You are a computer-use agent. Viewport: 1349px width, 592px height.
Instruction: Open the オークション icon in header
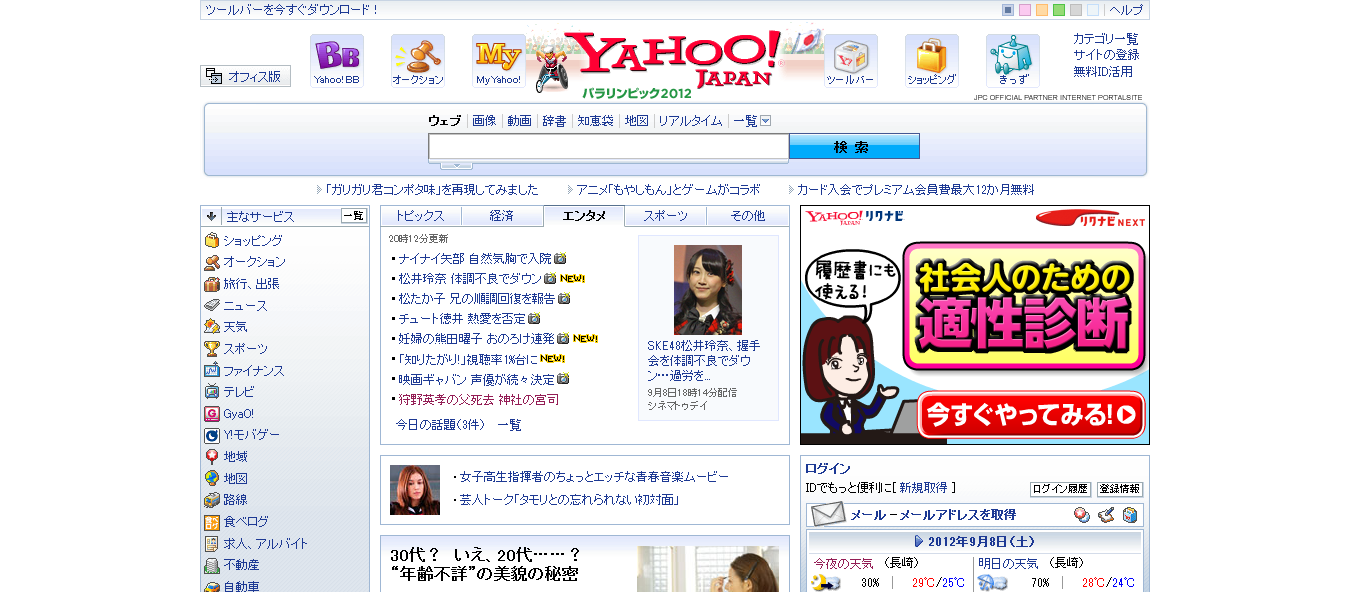(x=418, y=61)
